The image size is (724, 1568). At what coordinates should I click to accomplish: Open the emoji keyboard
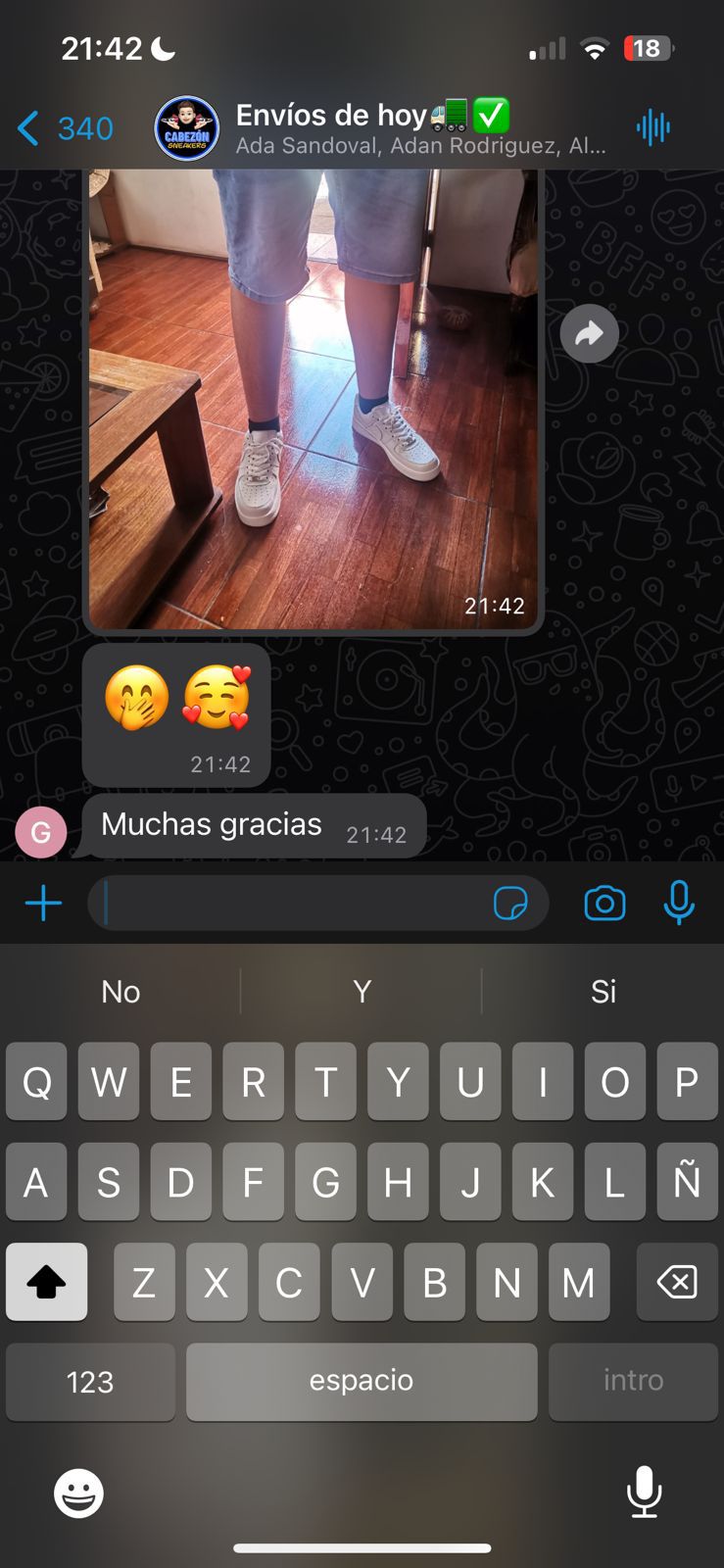click(78, 1494)
